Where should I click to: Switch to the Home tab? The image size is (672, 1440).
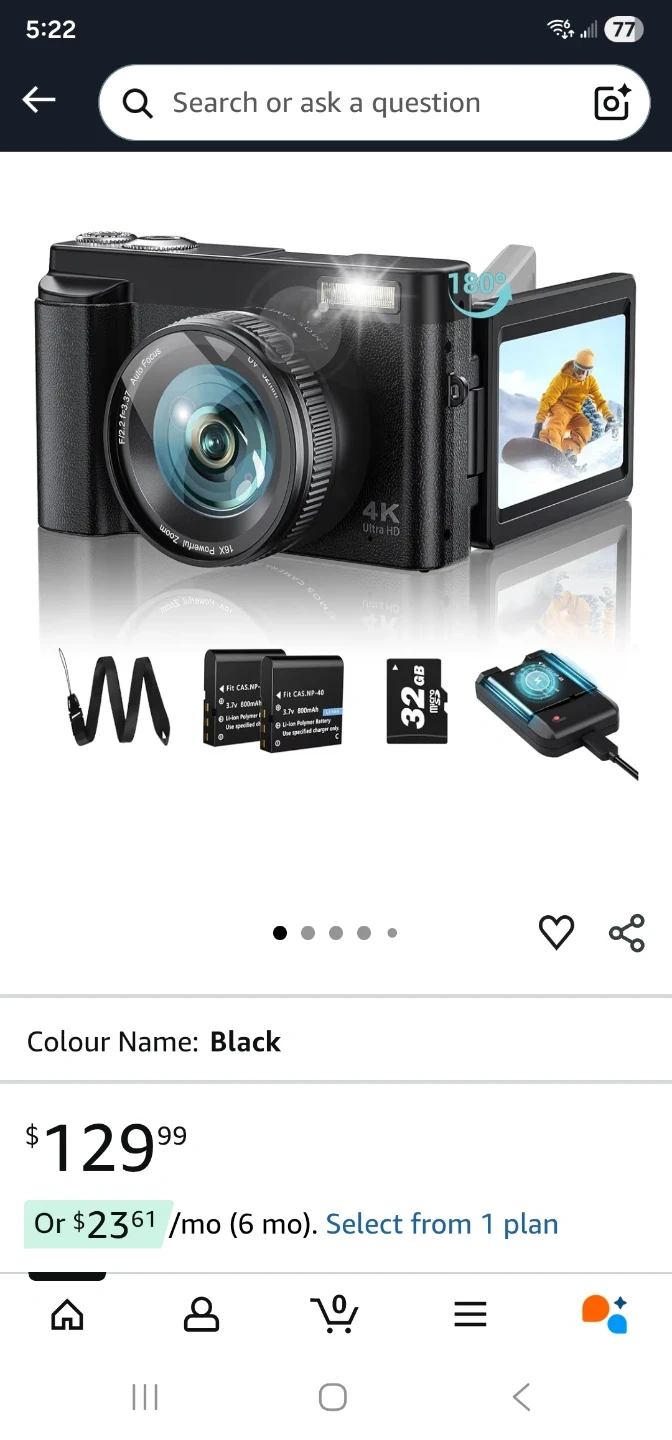(x=67, y=1314)
